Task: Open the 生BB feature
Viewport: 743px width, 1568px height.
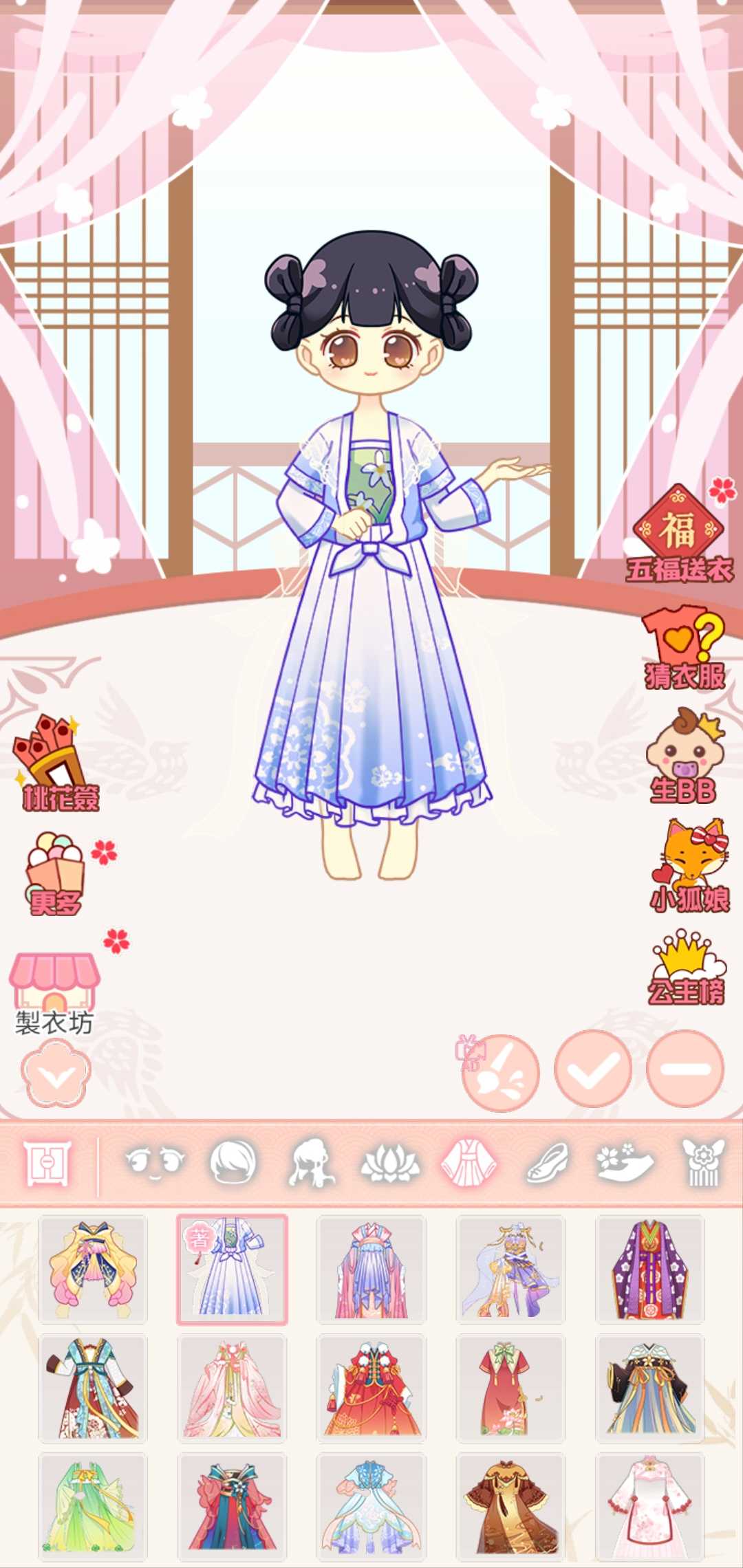Action: (684, 756)
